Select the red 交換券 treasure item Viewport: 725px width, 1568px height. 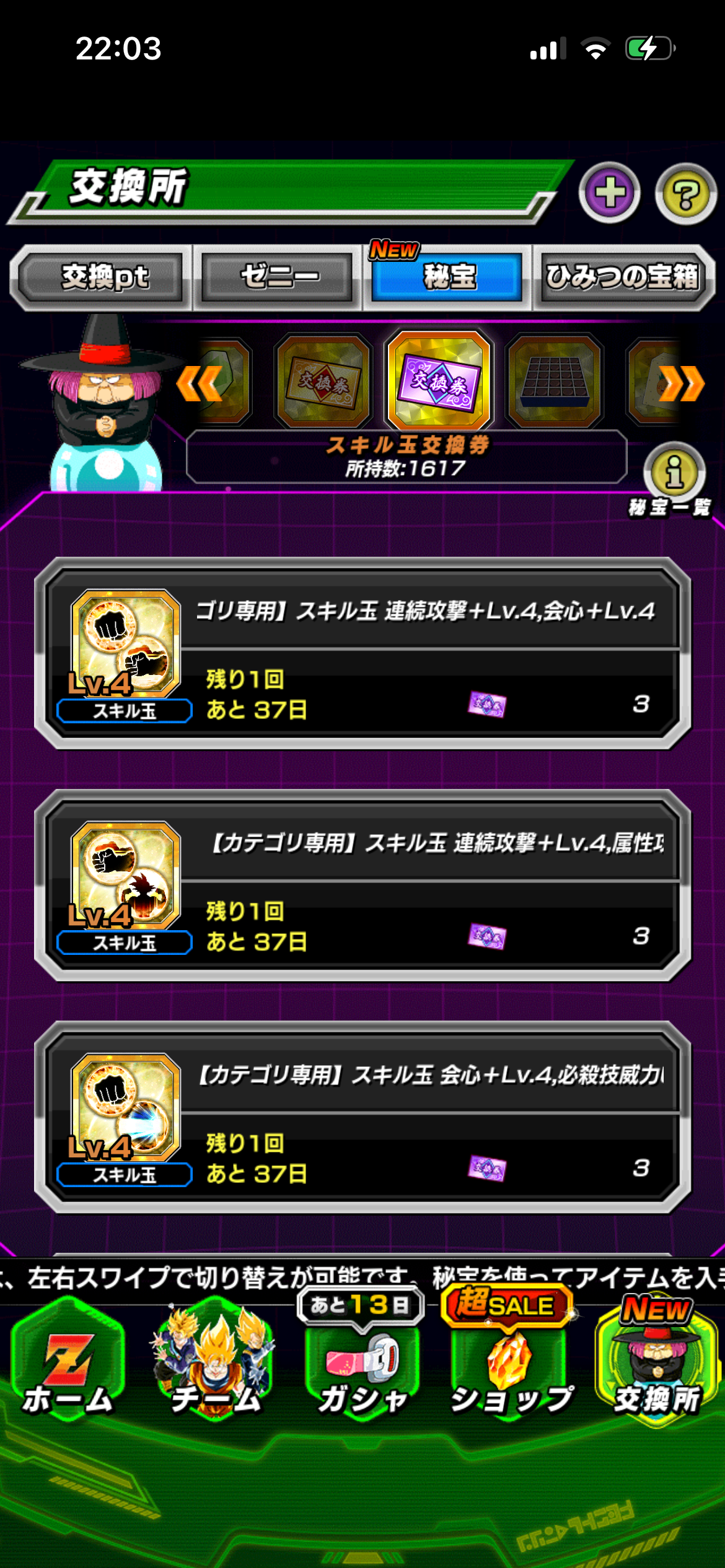(323, 382)
